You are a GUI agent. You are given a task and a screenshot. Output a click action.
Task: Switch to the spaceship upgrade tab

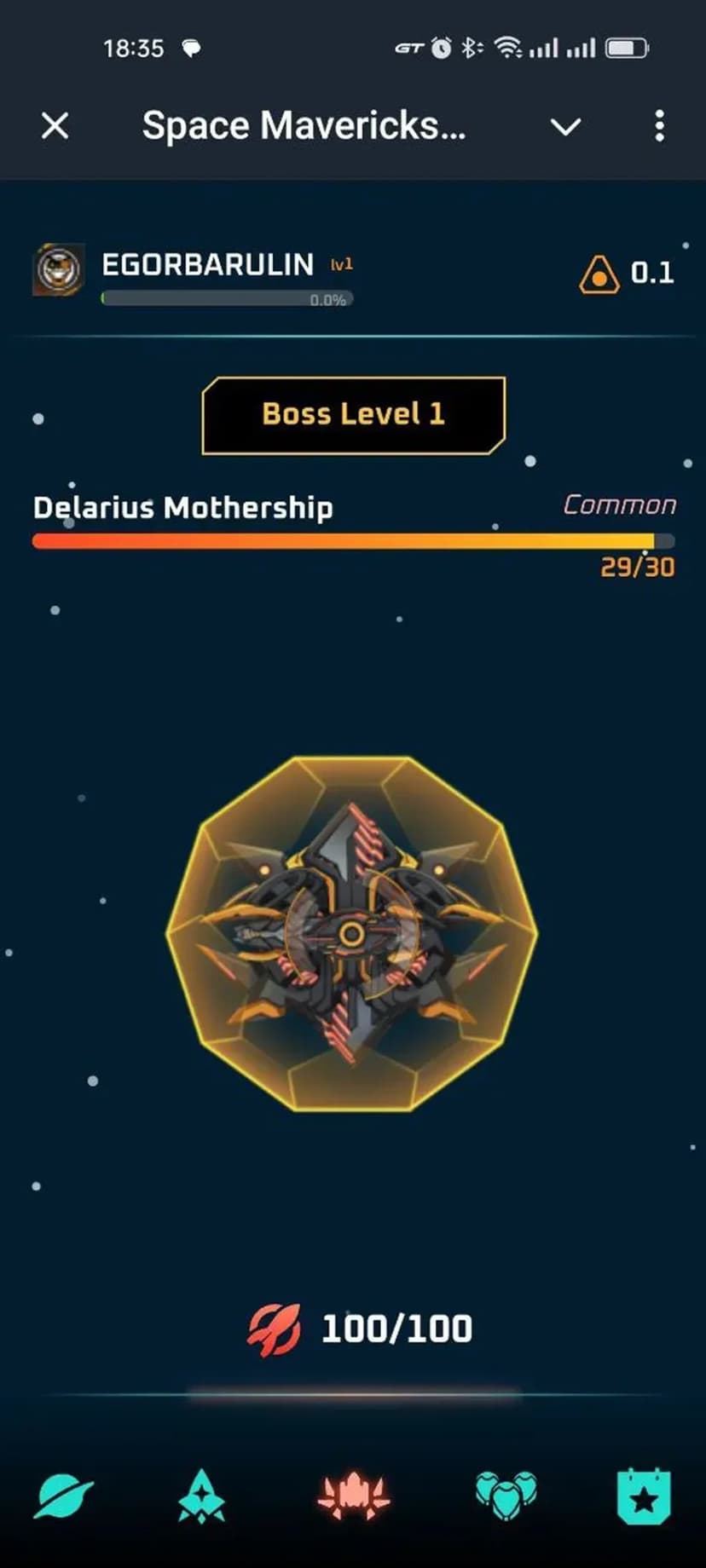(202, 1496)
